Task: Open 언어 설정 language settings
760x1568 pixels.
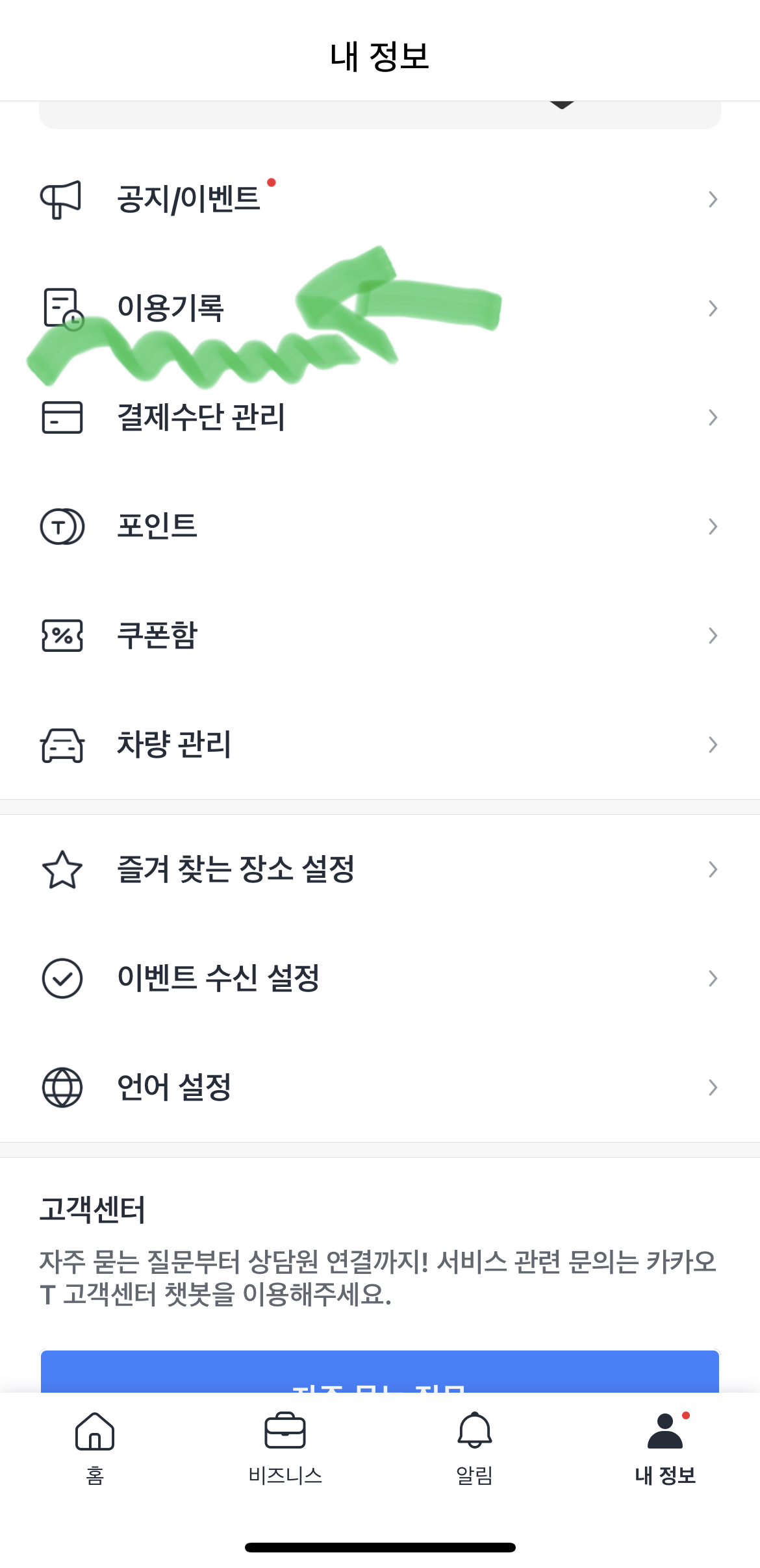Action: pyautogui.click(x=380, y=1087)
